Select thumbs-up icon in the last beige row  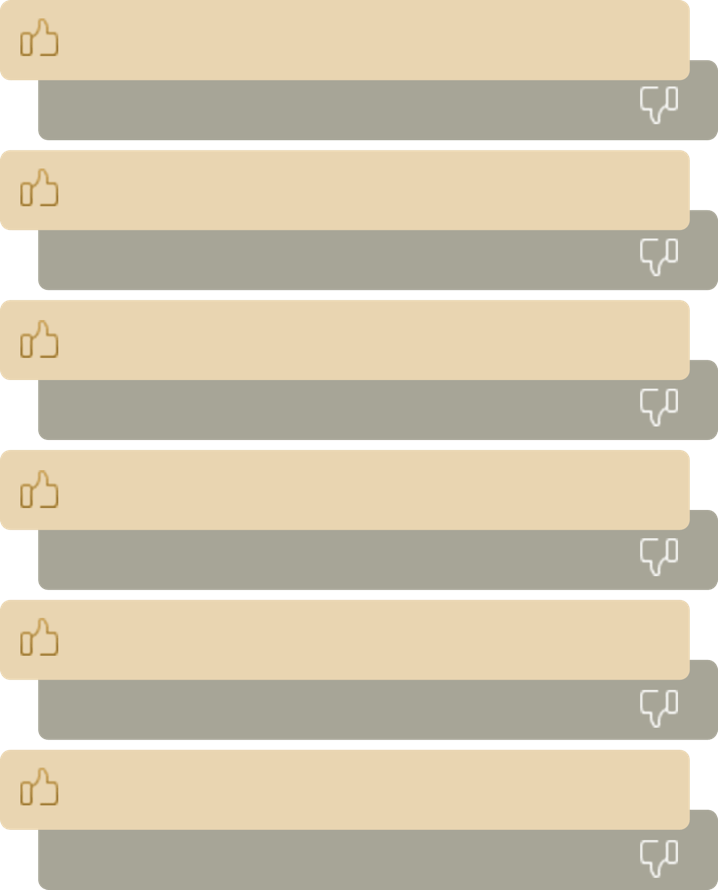pos(39,787)
